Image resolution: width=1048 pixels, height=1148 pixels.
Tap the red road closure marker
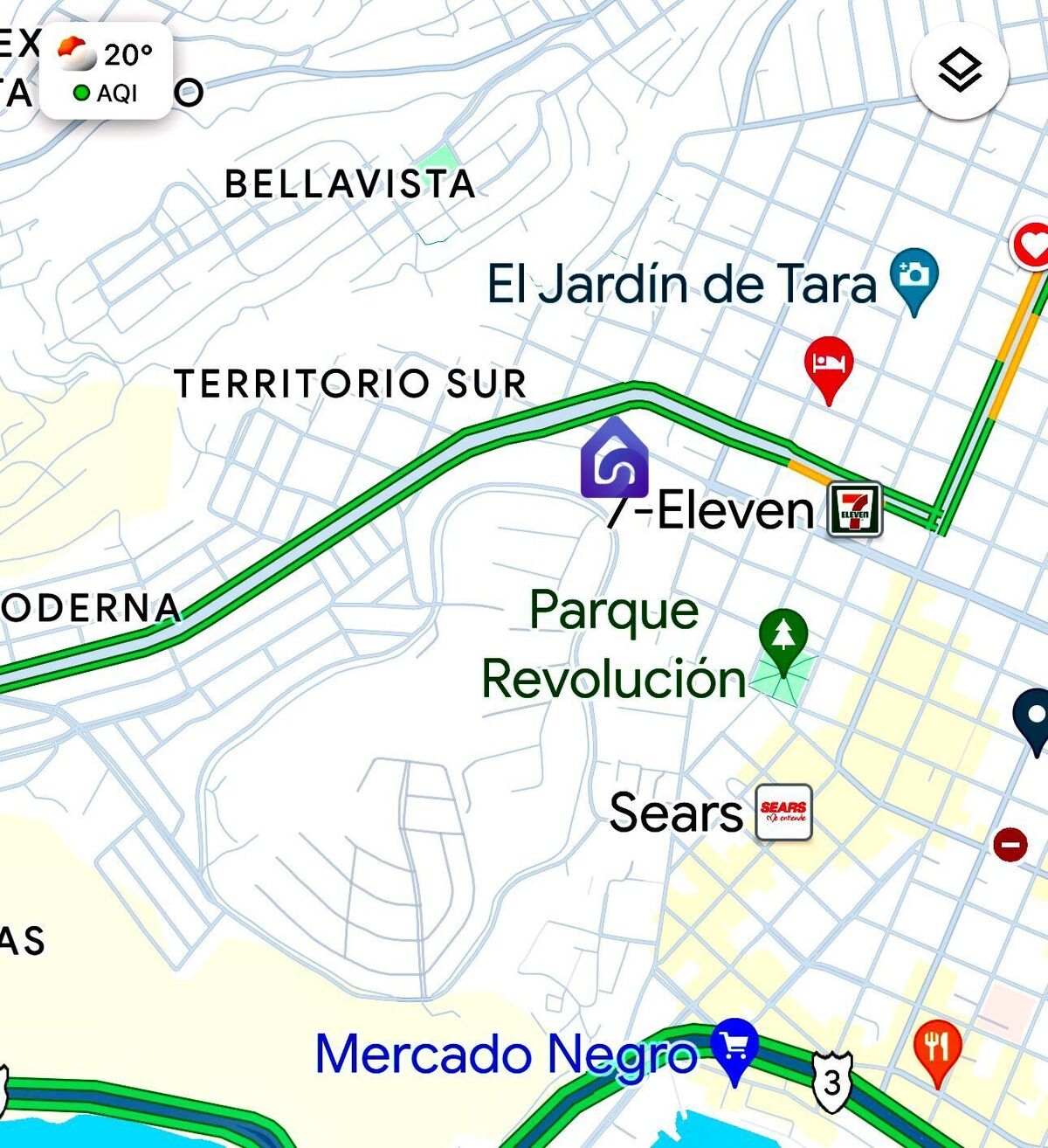(x=1010, y=844)
